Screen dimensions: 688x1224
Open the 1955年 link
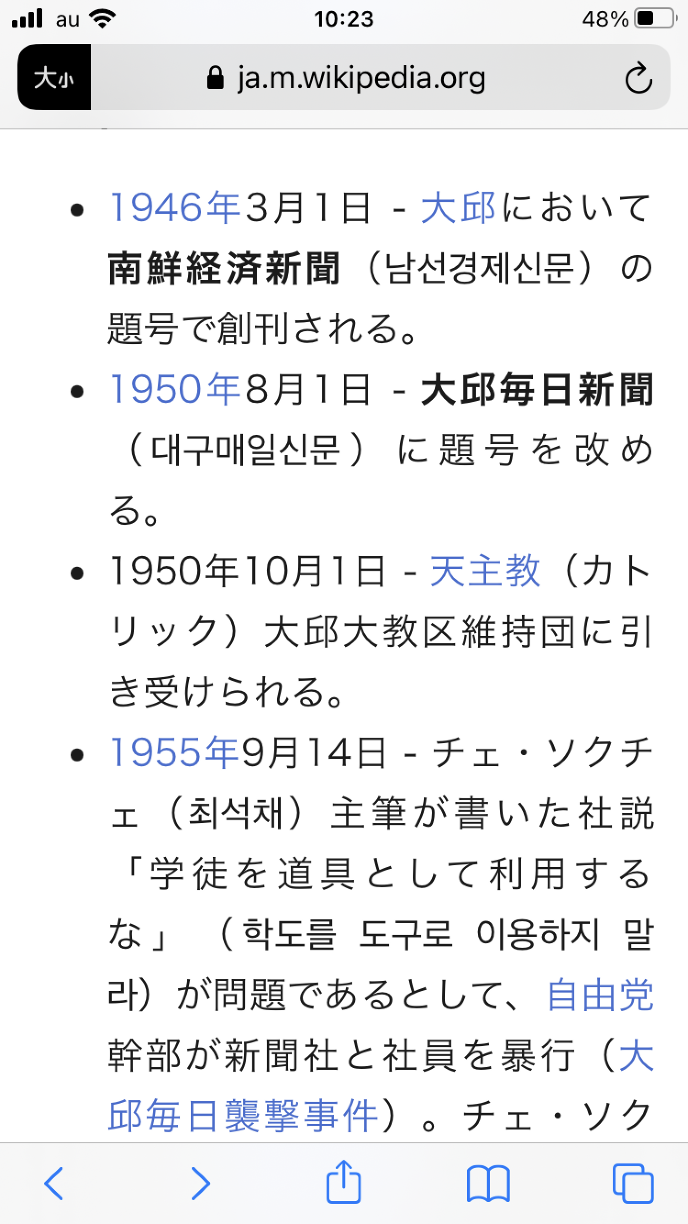click(174, 752)
